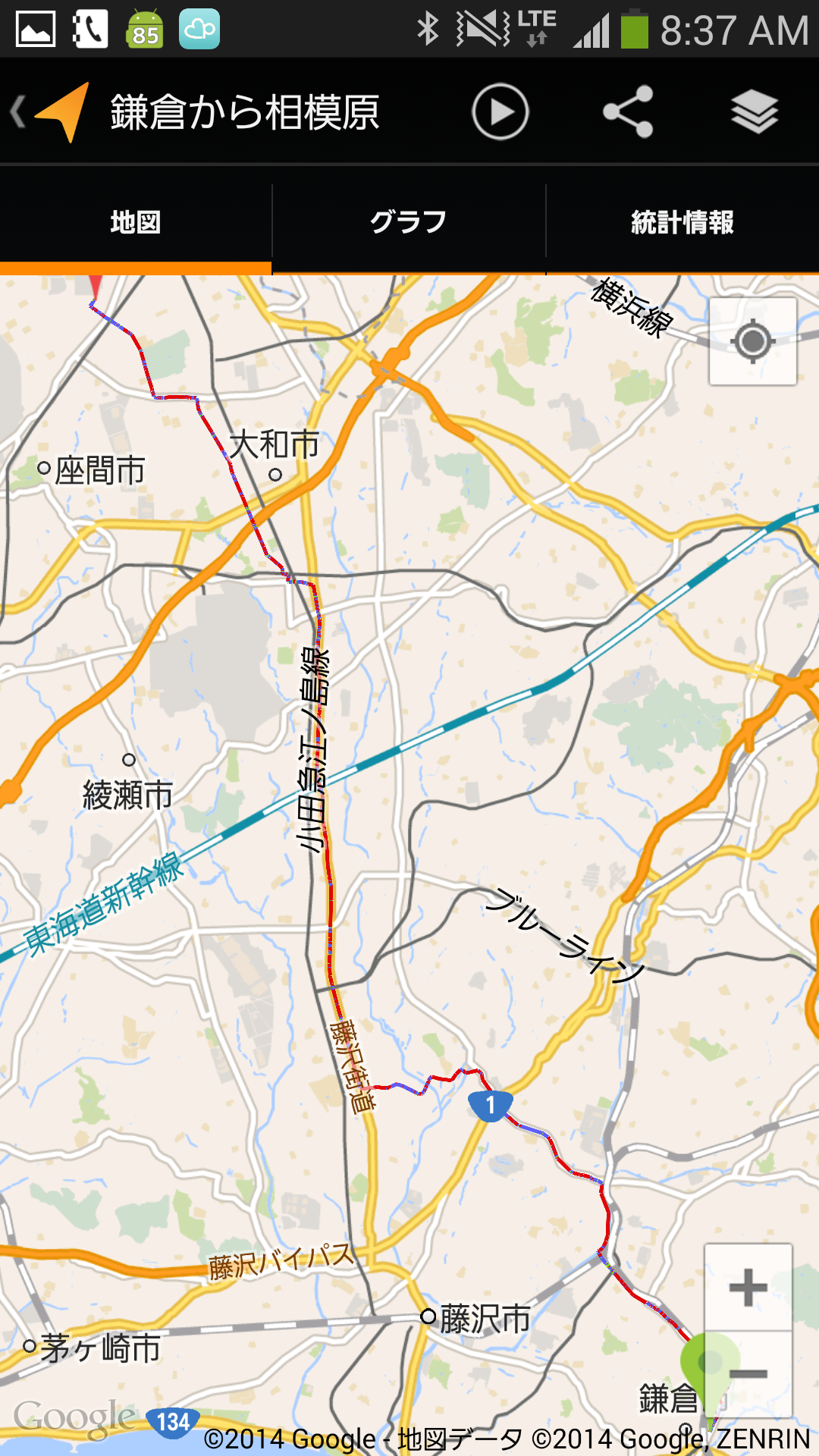The height and width of the screenshot is (1456, 819).
Task: Open the map layers menu
Action: [755, 112]
